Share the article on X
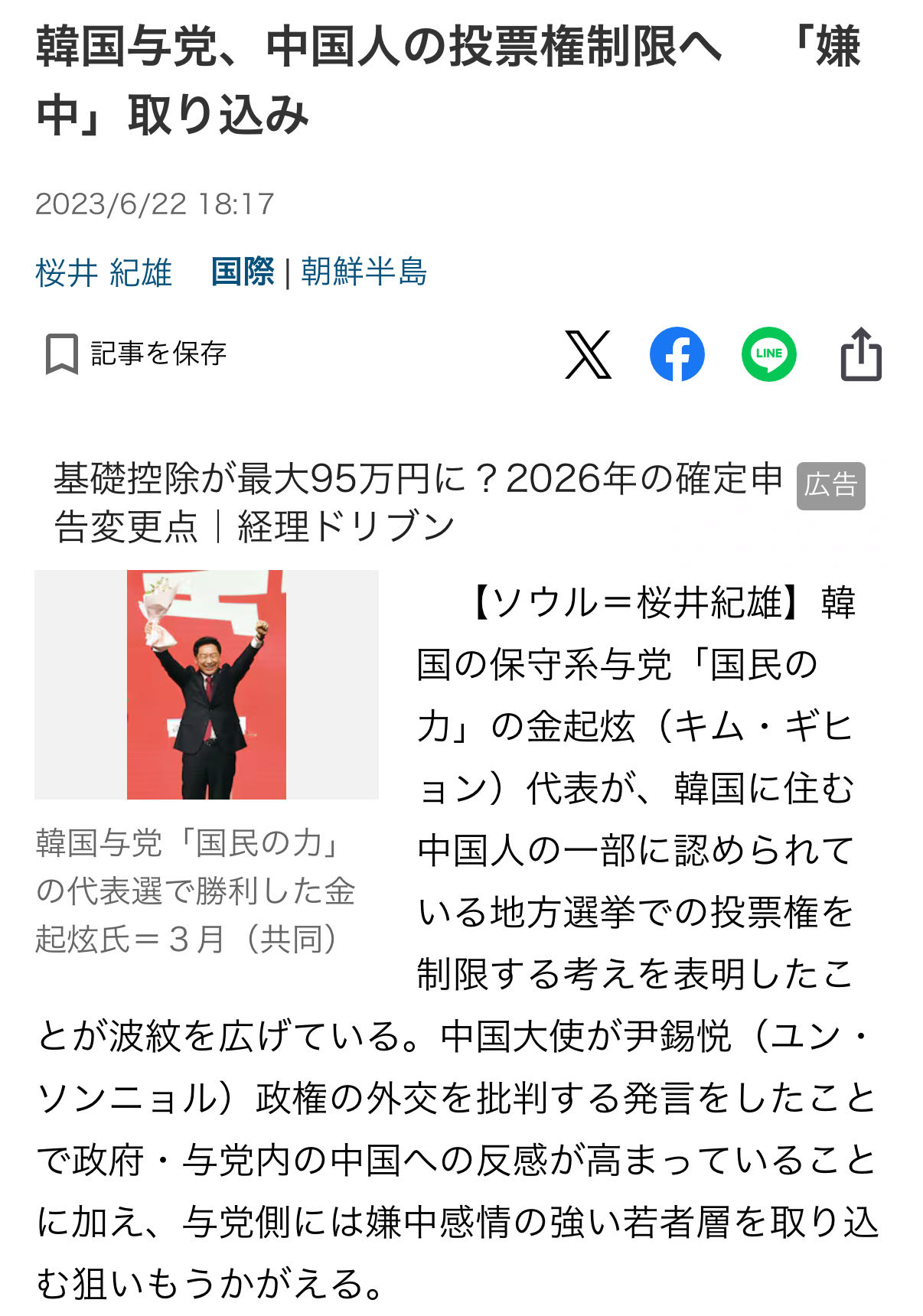923x1316 pixels. click(588, 355)
